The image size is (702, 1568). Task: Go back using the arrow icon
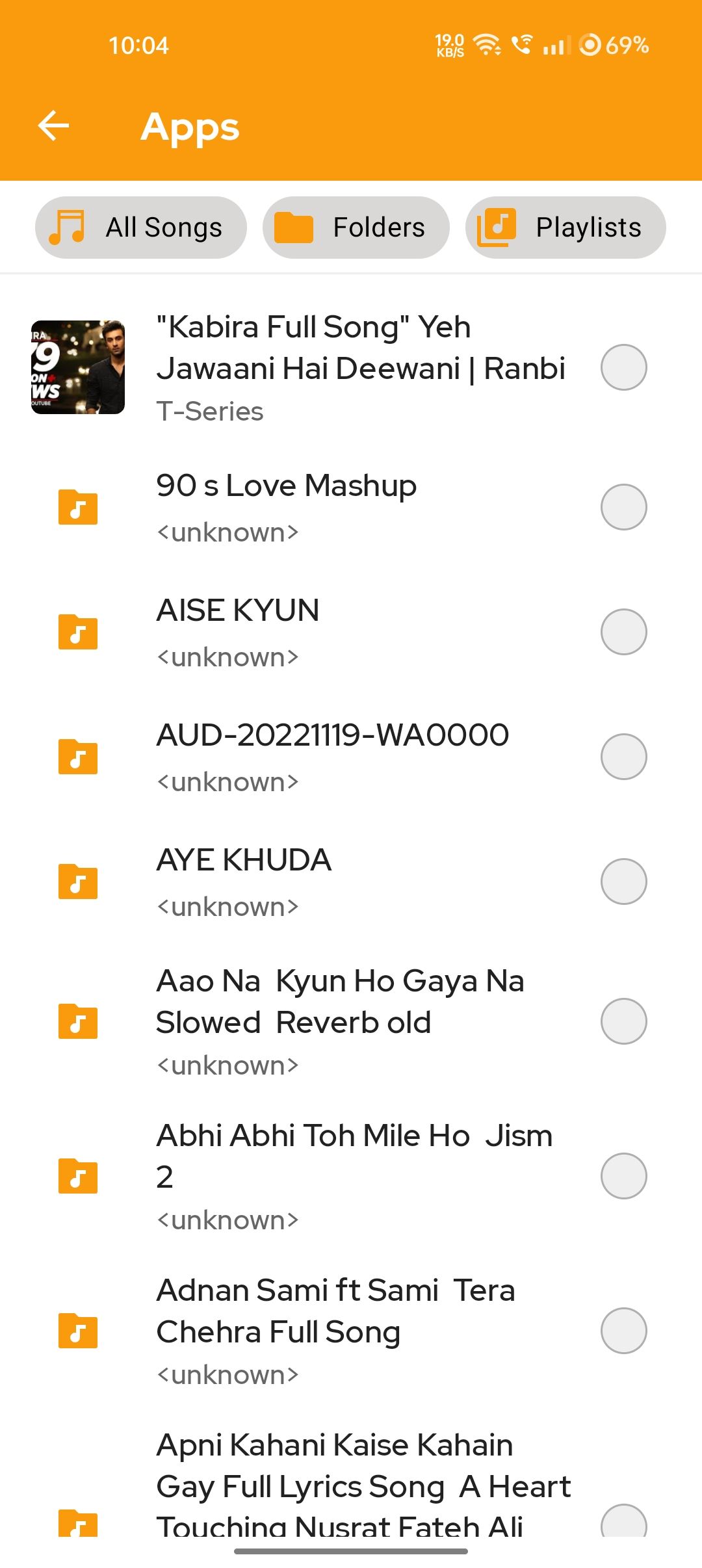coord(53,125)
